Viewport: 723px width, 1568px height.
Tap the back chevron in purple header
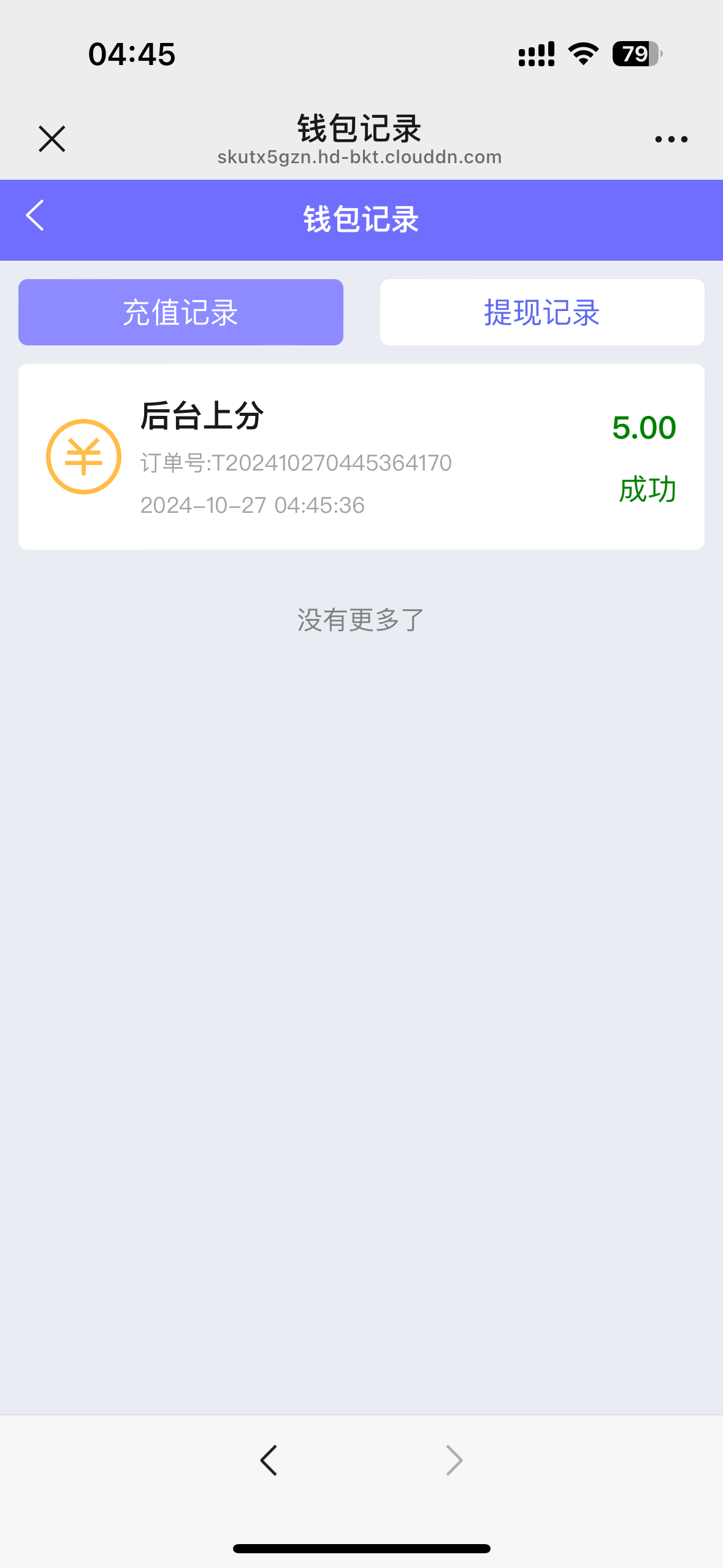pos(35,213)
